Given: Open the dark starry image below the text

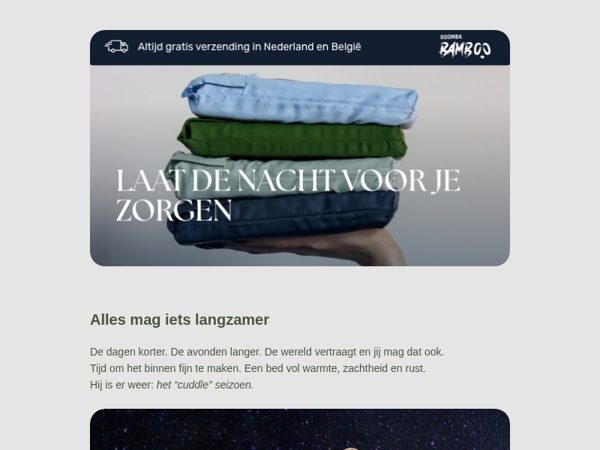Looking at the screenshot, I should click(300, 430).
